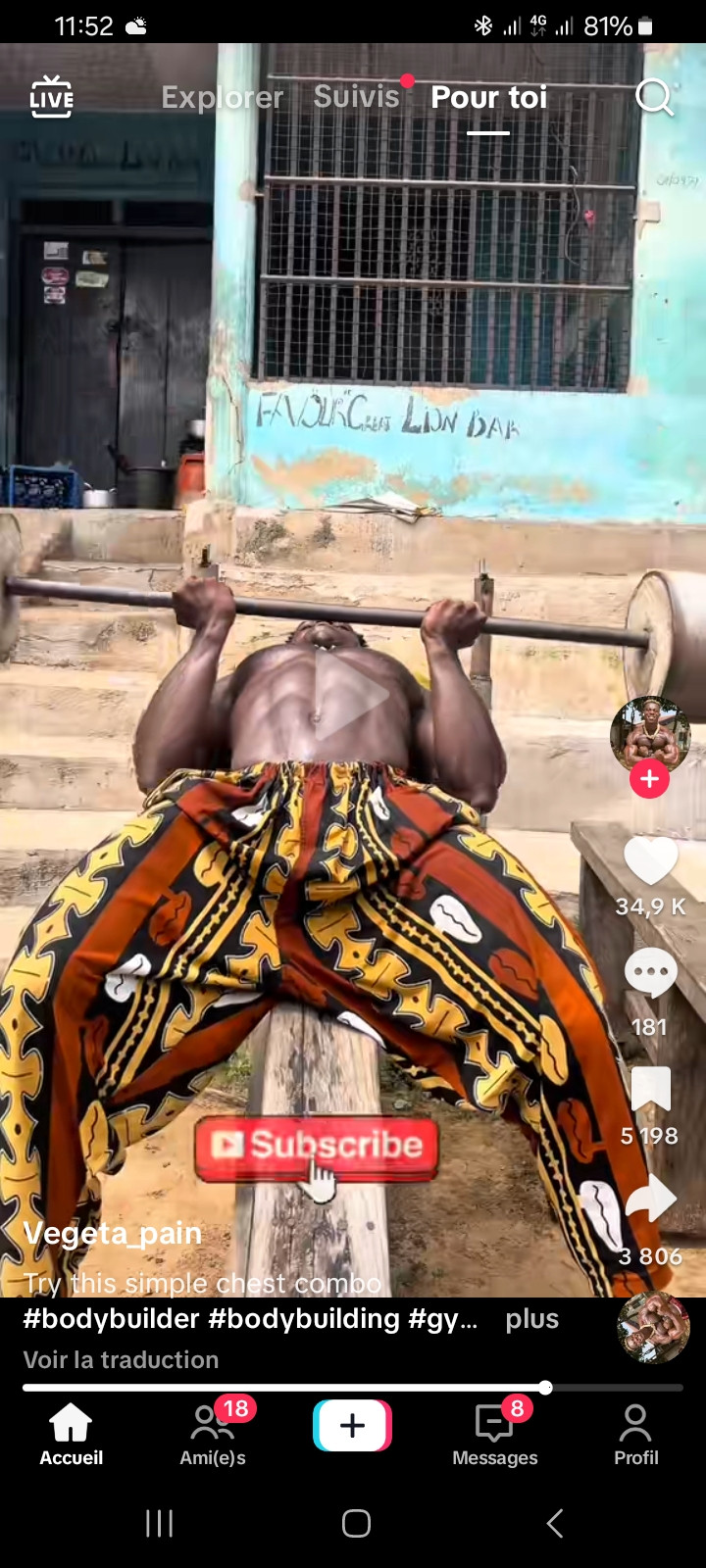Open the comments
The height and width of the screenshot is (1568, 706).
tap(650, 975)
